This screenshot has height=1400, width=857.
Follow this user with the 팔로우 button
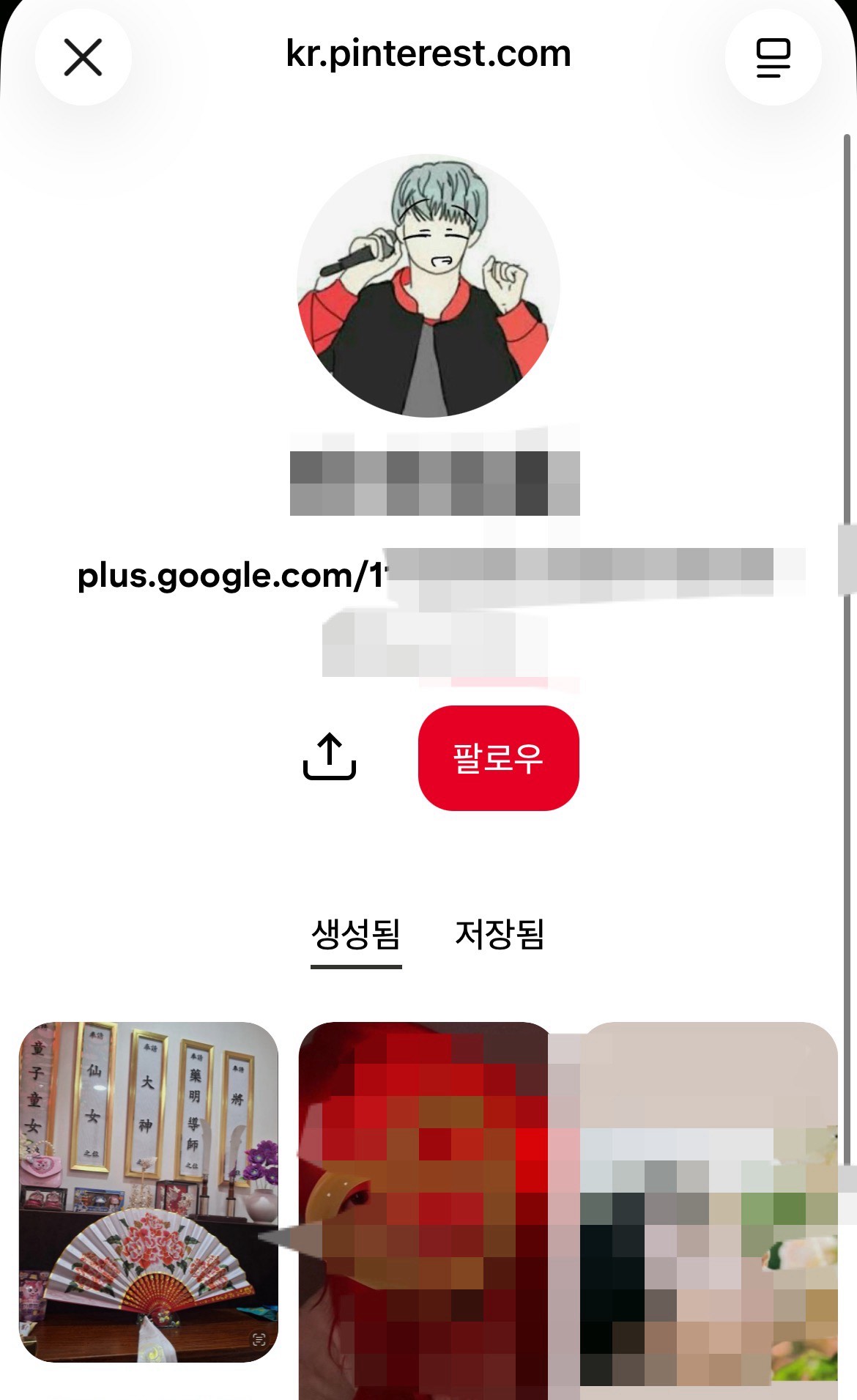tap(499, 758)
